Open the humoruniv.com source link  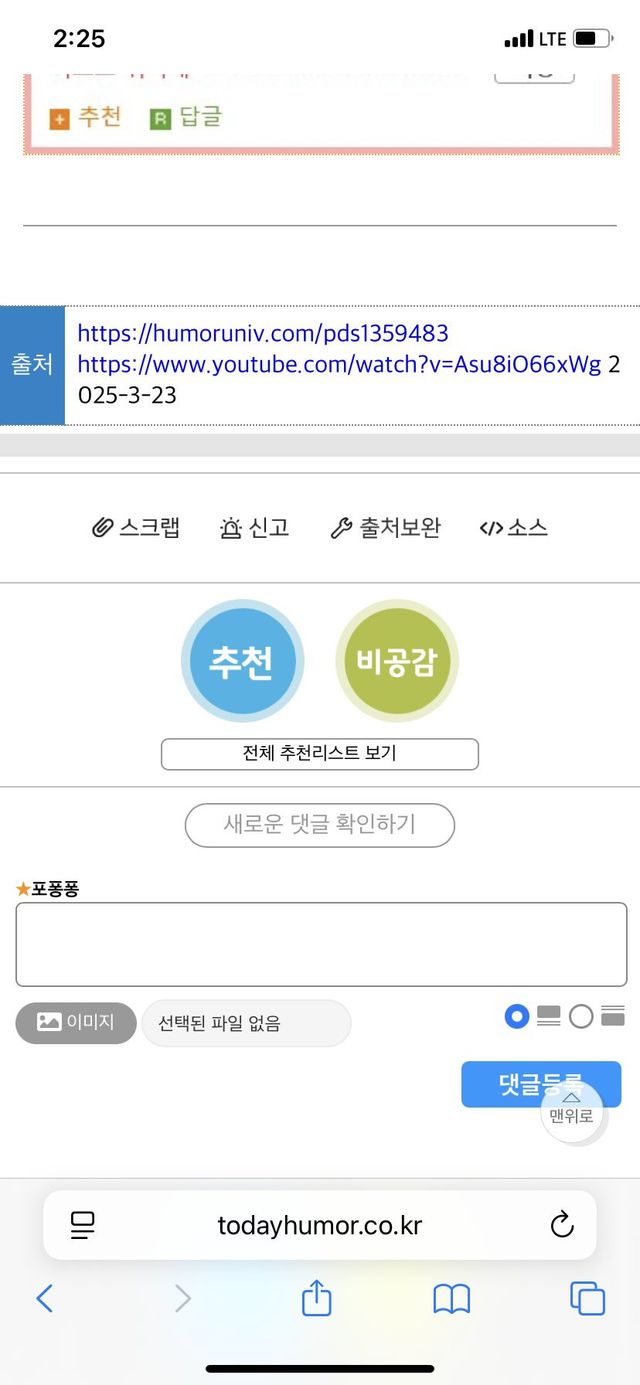pos(263,333)
